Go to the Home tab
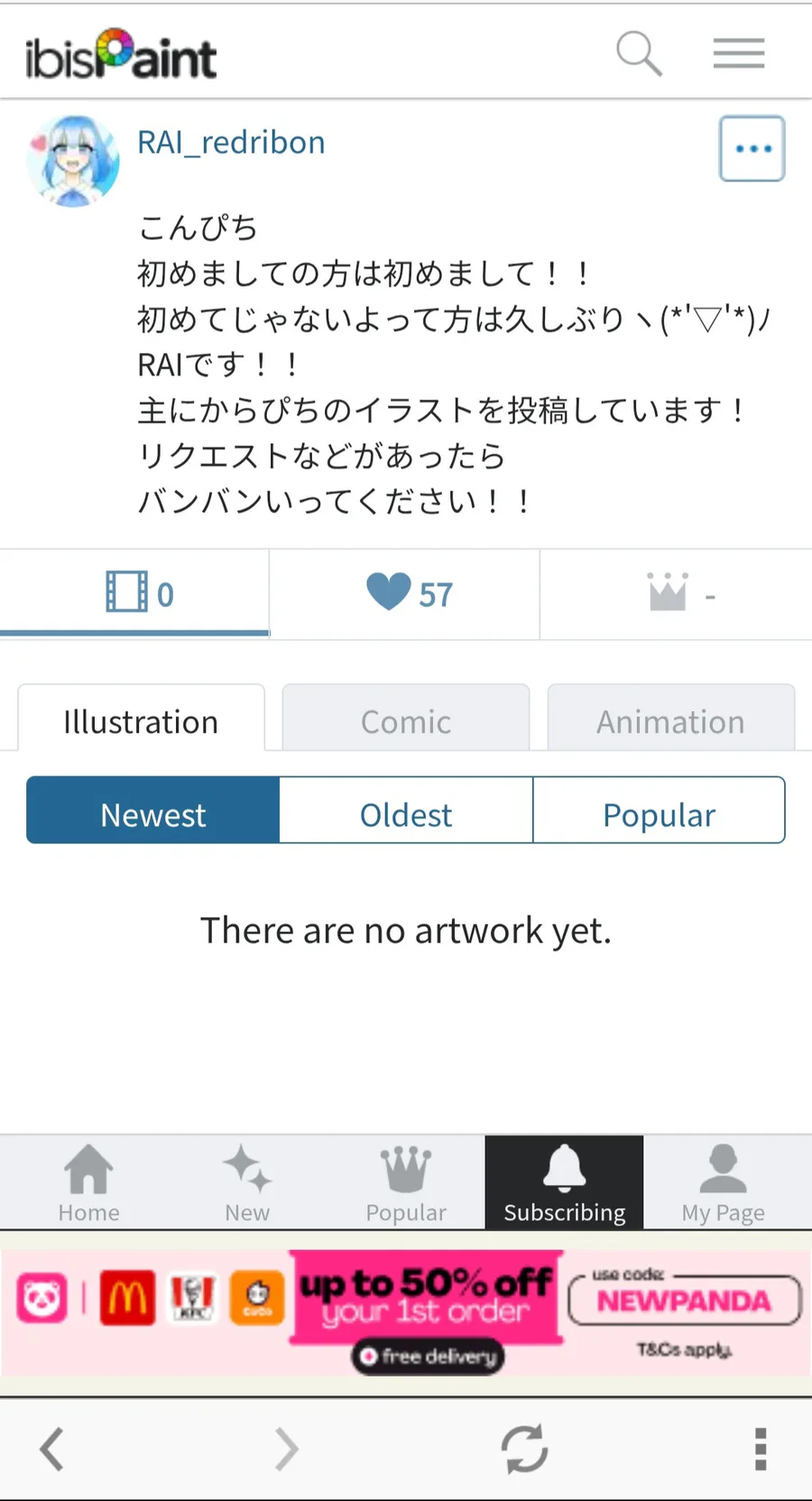812x1501 pixels. [x=88, y=1182]
